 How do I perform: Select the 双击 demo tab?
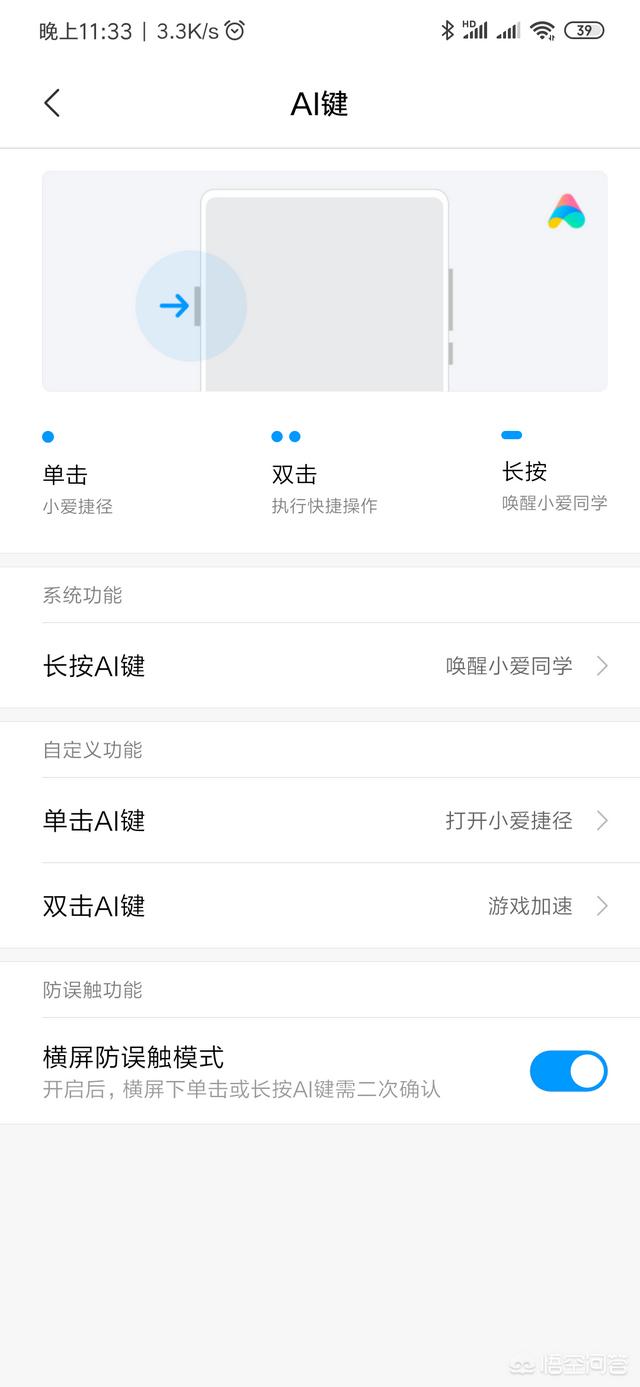tap(324, 473)
